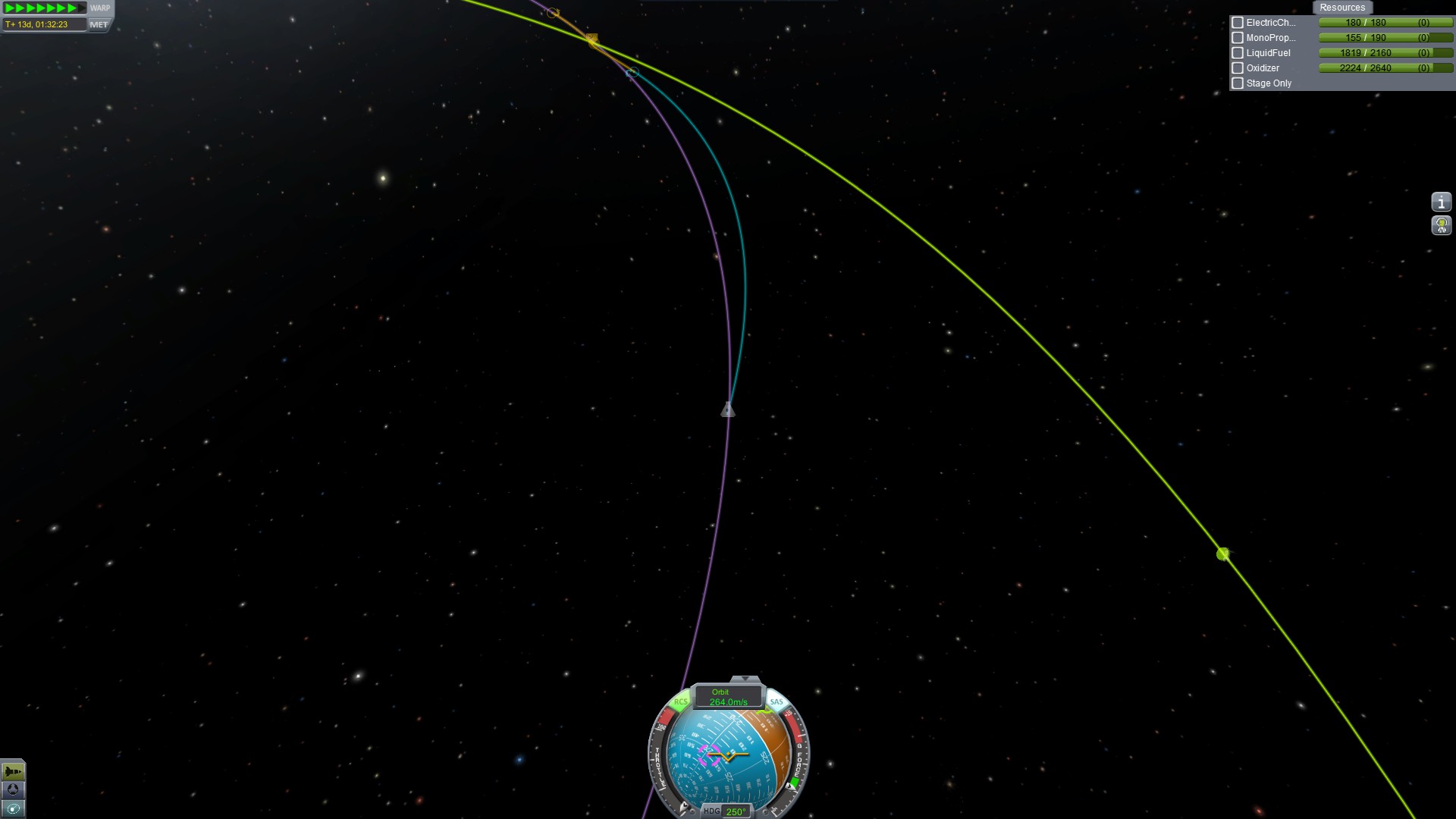Enable the Stage Only checkbox
This screenshot has height=819, width=1456.
point(1238,83)
